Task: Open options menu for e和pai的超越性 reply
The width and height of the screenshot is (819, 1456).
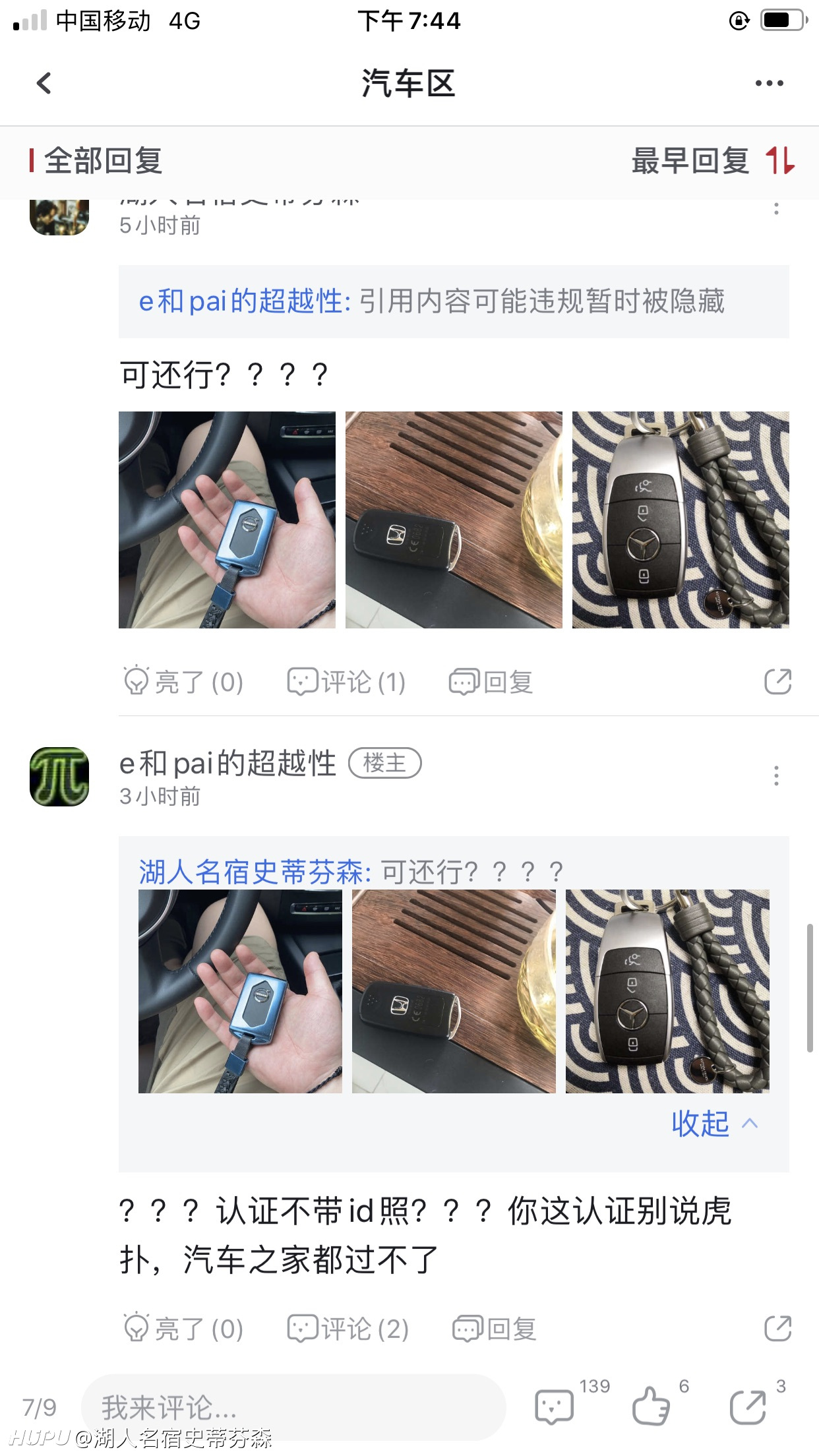Action: click(x=776, y=775)
